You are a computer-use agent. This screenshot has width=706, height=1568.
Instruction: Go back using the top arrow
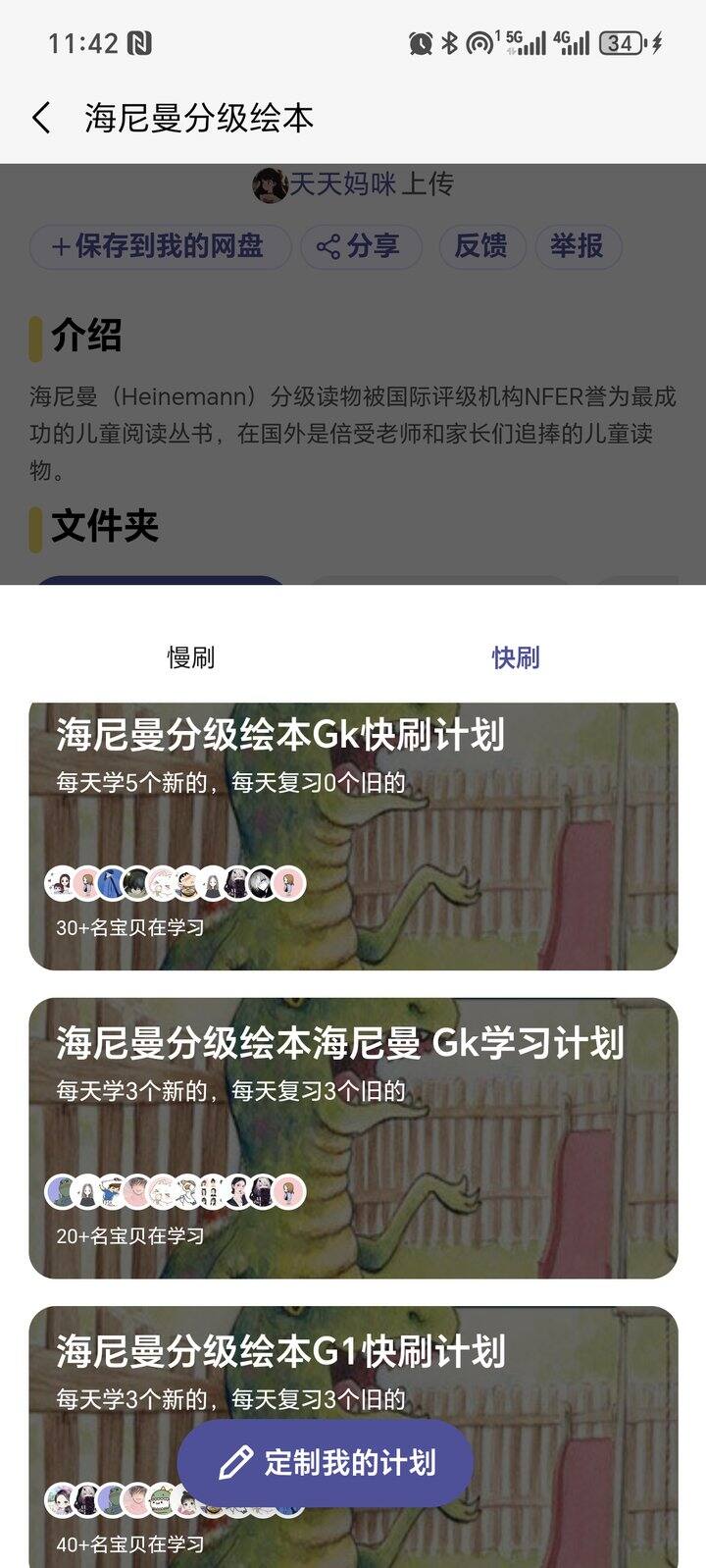click(x=41, y=119)
